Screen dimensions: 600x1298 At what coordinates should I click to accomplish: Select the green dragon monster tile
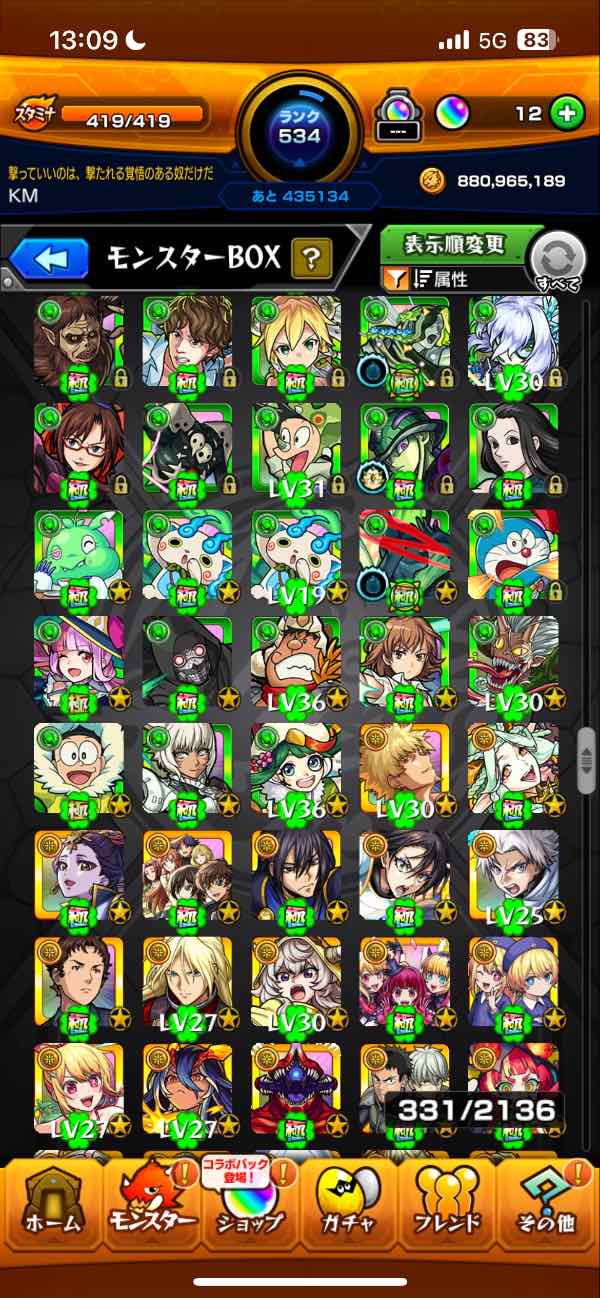[79, 557]
